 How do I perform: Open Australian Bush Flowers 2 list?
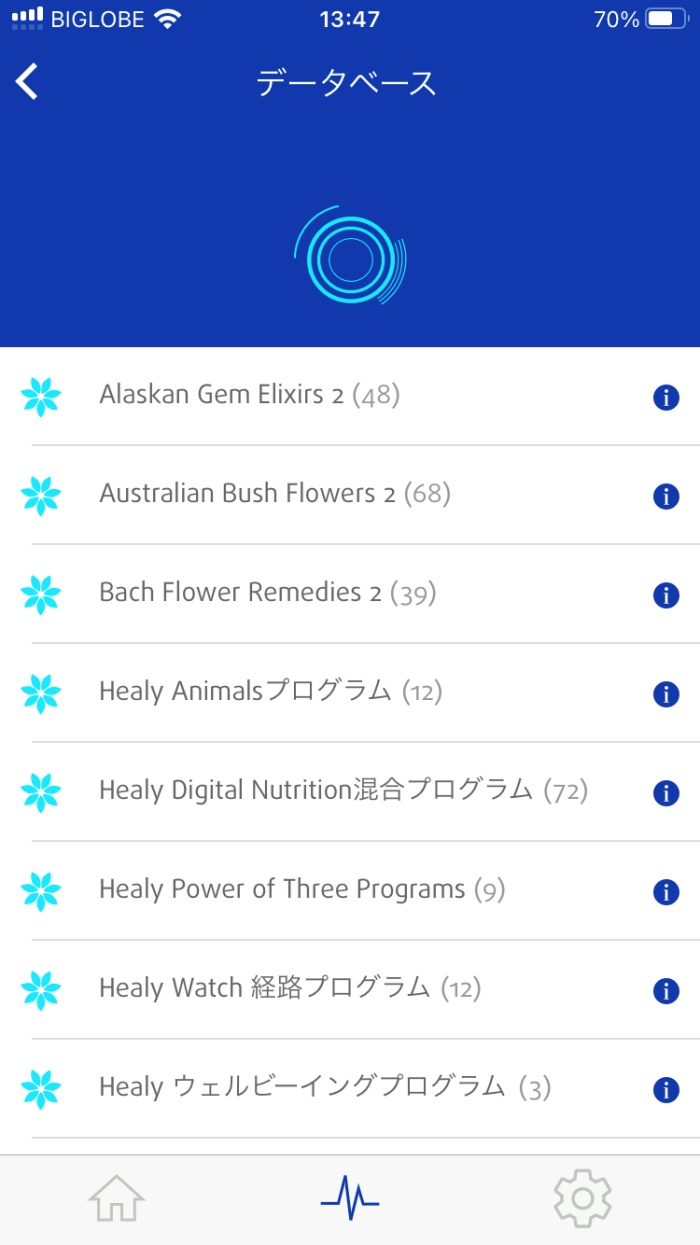(x=274, y=494)
